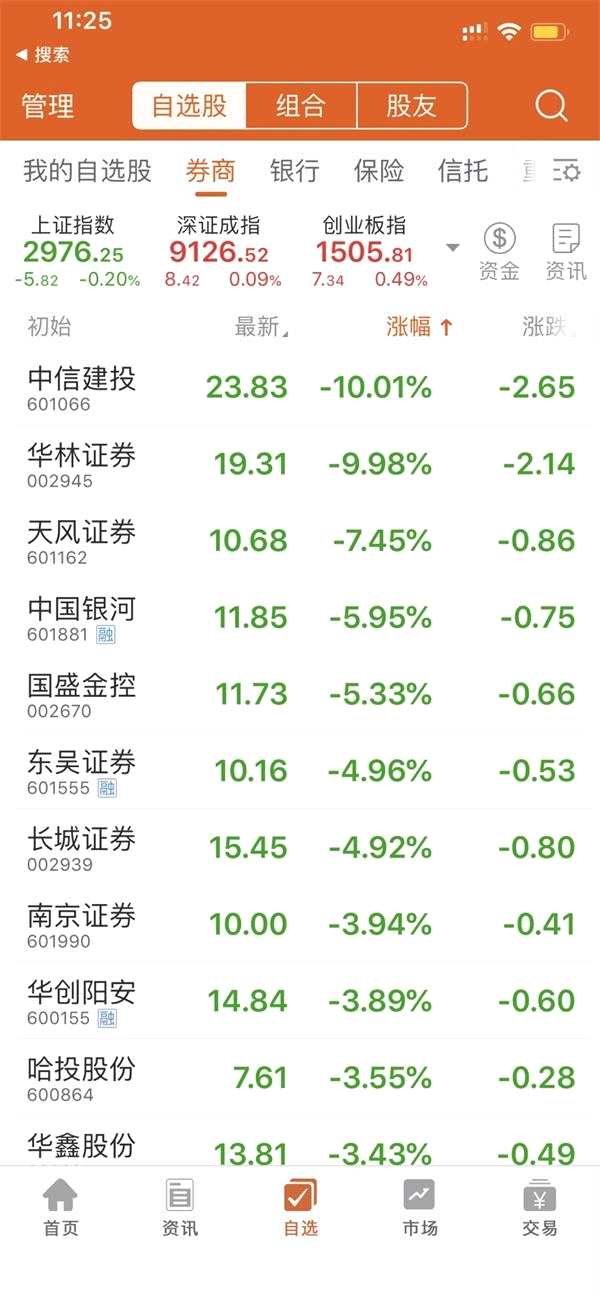Image resolution: width=600 pixels, height=1298 pixels.
Task: Open 中信建投 stock details
Action: point(82,387)
